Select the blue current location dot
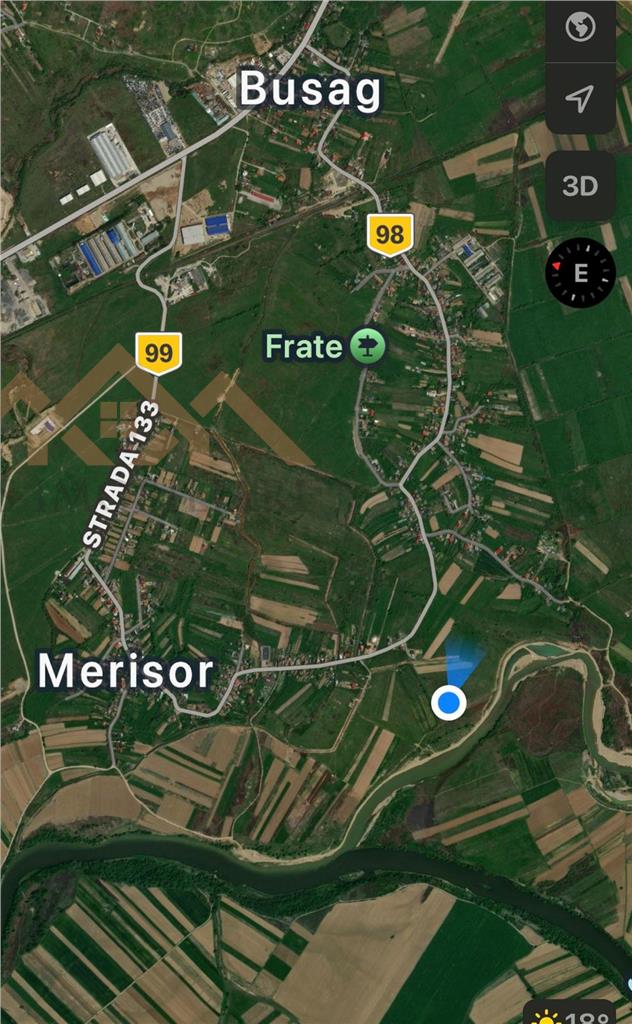 pyautogui.click(x=449, y=703)
